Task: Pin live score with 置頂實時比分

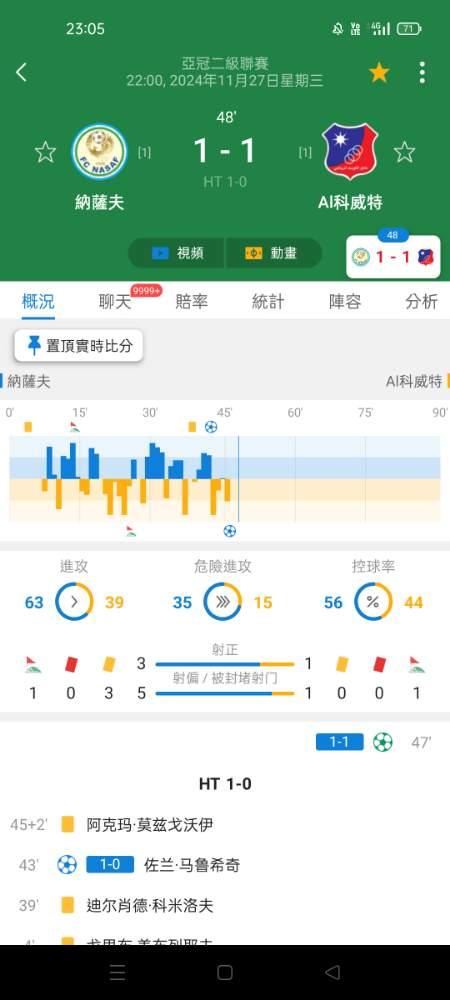Action: click(x=79, y=346)
